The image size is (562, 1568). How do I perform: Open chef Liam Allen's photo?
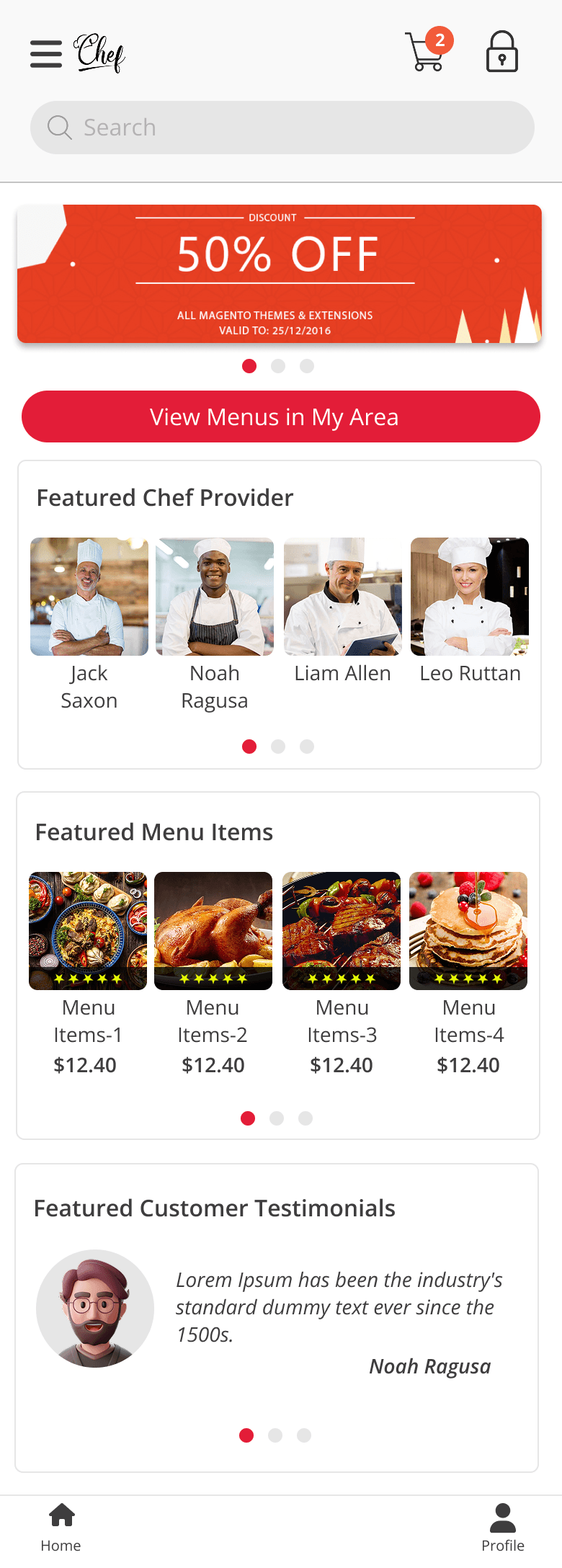coord(342,596)
